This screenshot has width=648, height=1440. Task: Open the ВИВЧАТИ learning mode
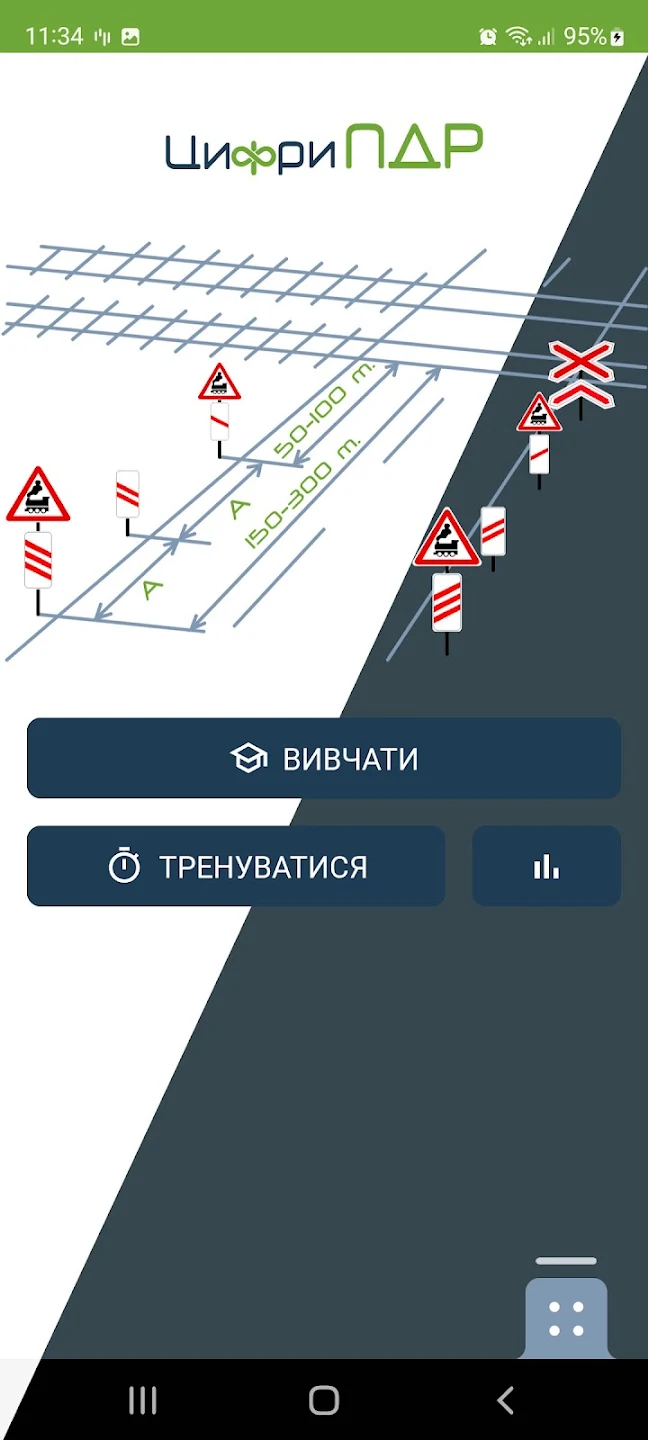click(x=323, y=758)
